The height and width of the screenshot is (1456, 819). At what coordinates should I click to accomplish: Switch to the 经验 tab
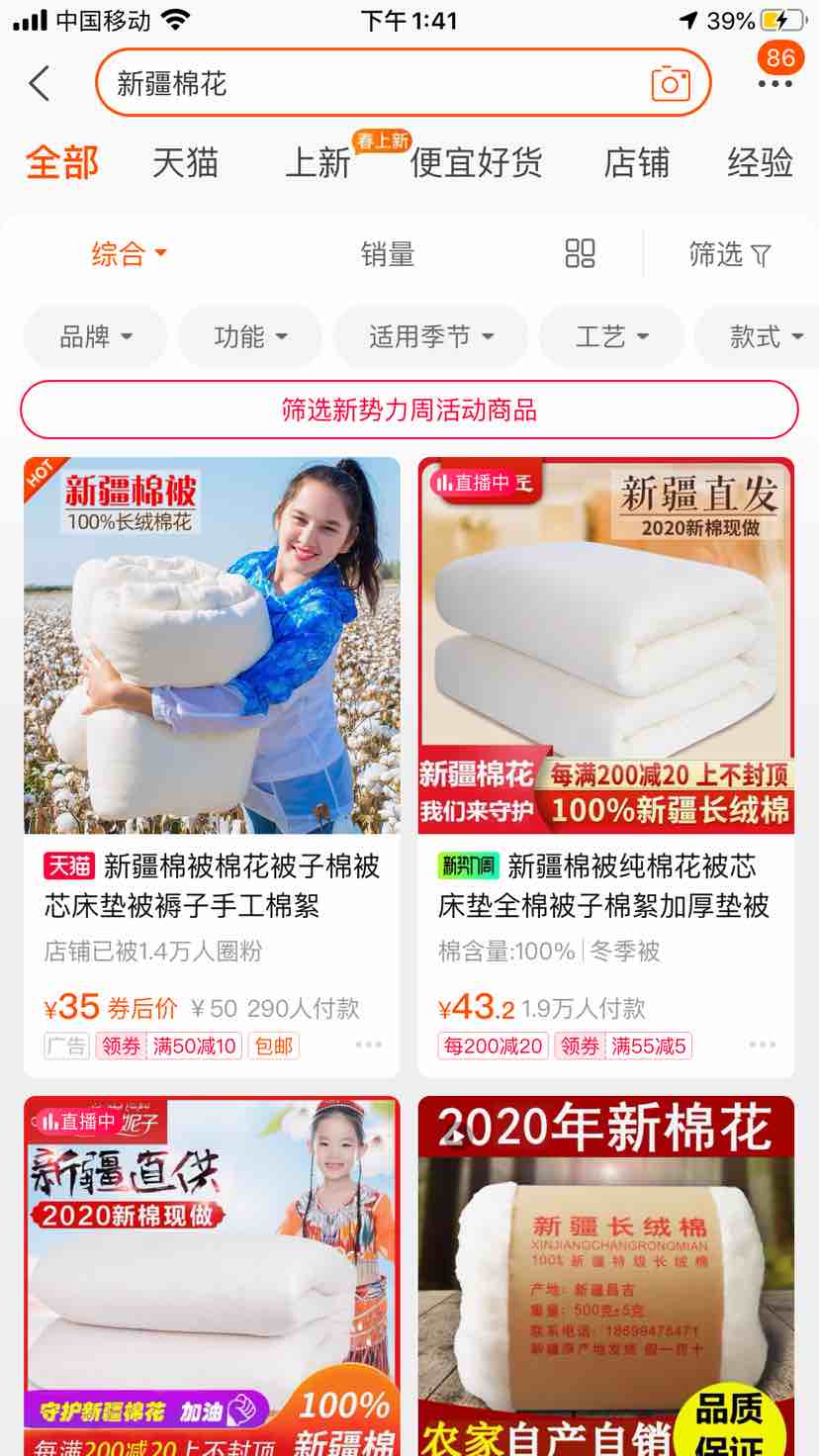pyautogui.click(x=760, y=163)
